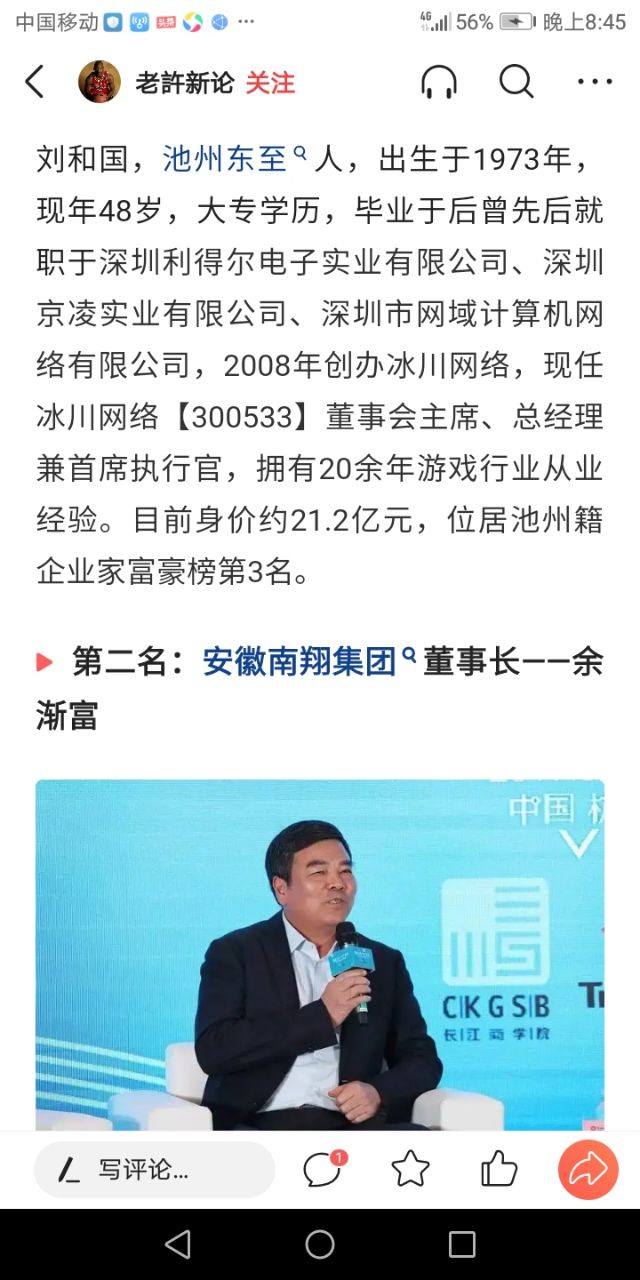This screenshot has width=640, height=1280.
Task: Open the comments bubble icon
Action: pos(323,1169)
